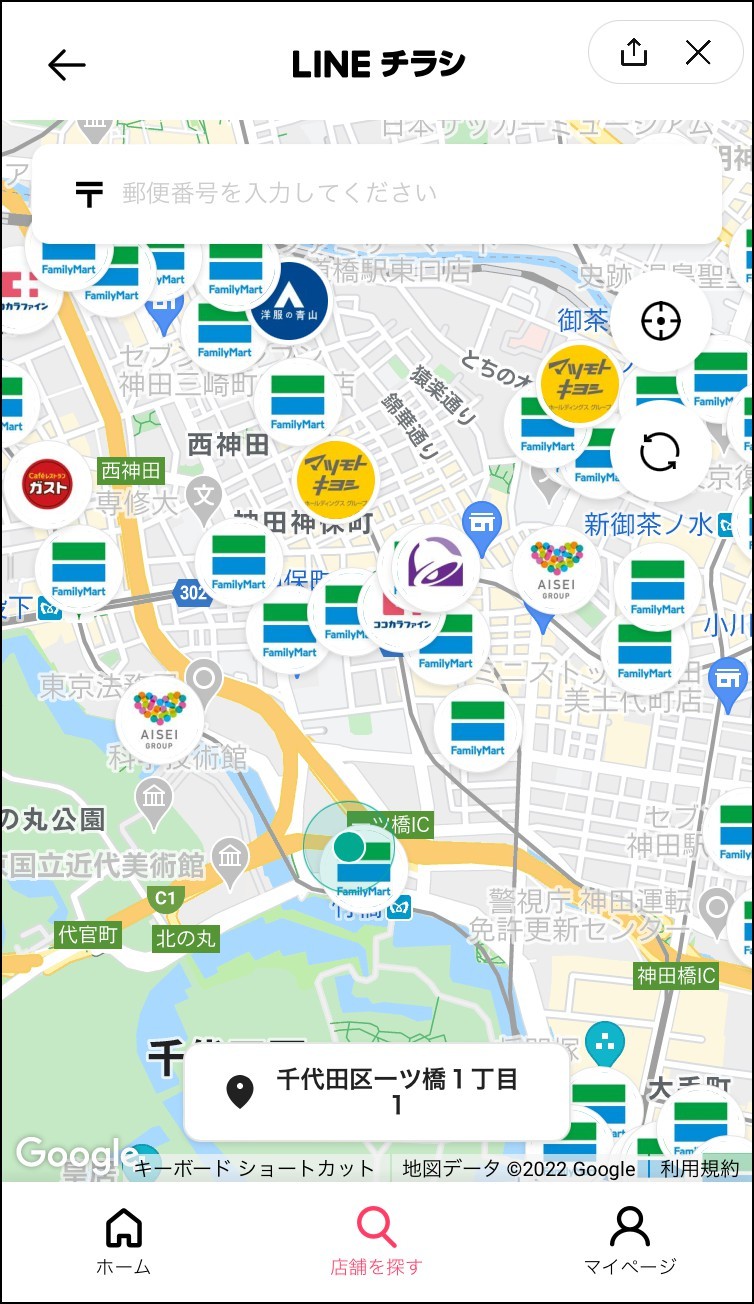
Task: Open the マイページ tab
Action: click(x=630, y=1241)
